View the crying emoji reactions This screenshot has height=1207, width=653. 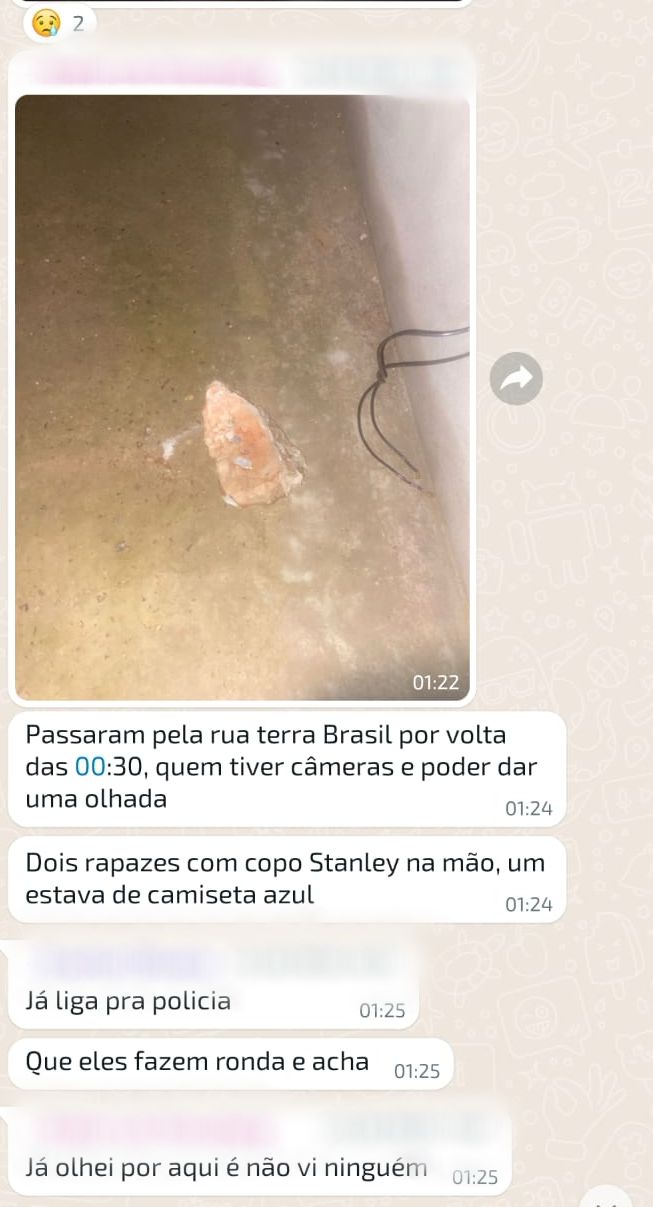pos(58,24)
